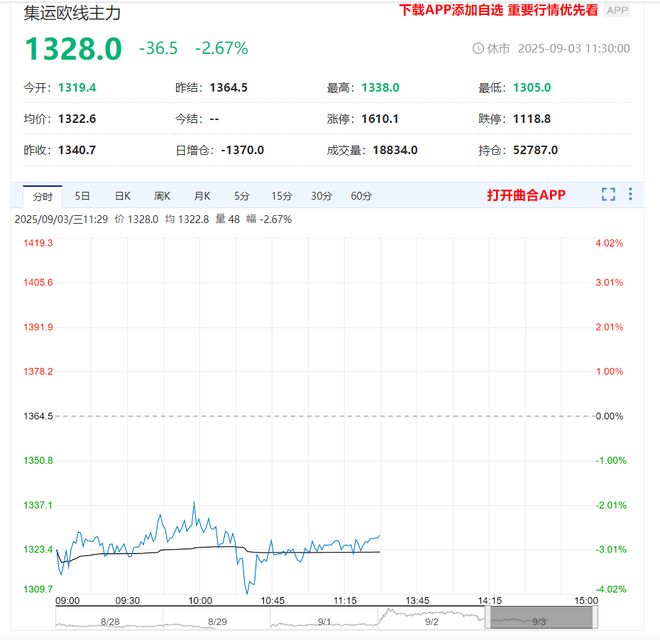Screen dimensions: 660x640
Task: Open the chart overflow menu
Action: pos(630,195)
